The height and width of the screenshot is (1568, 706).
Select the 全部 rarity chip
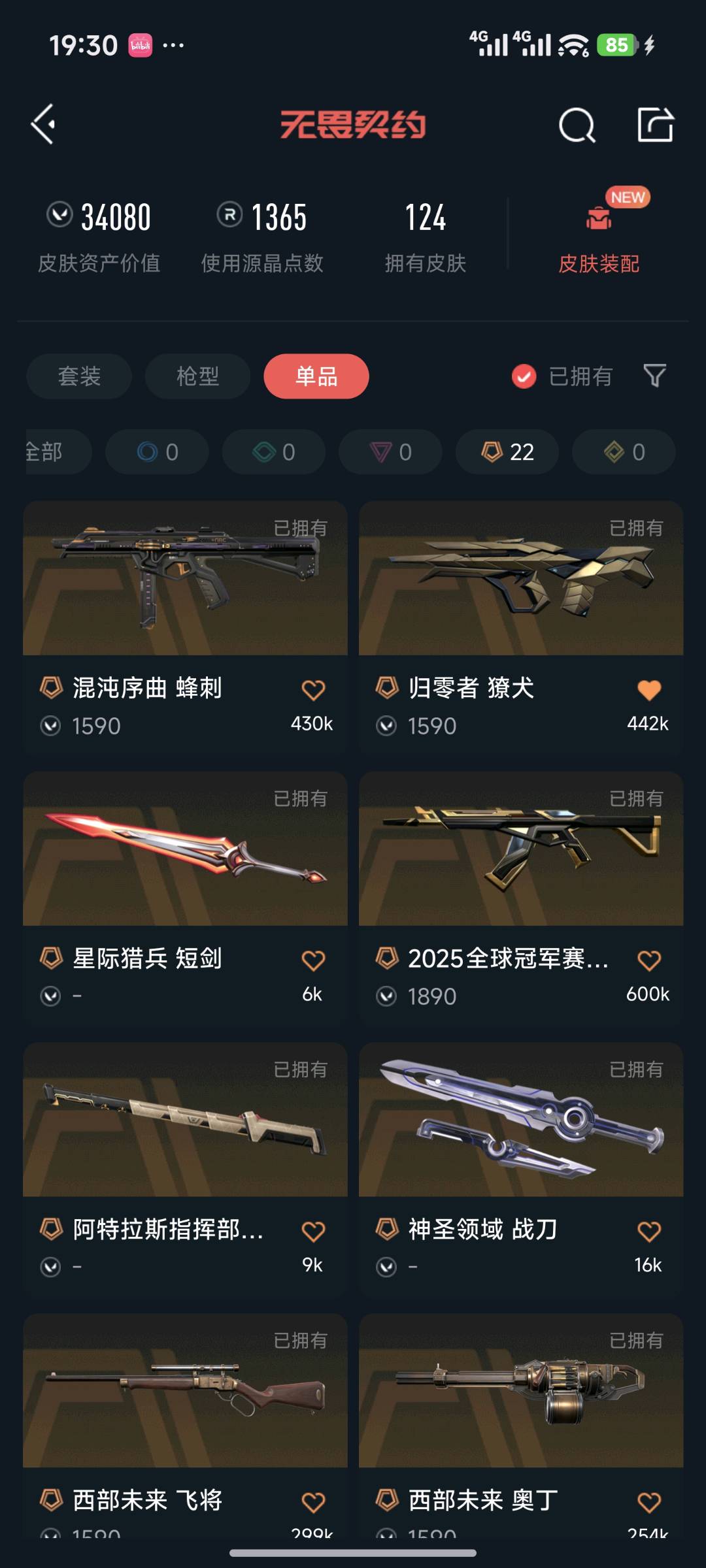point(52,451)
